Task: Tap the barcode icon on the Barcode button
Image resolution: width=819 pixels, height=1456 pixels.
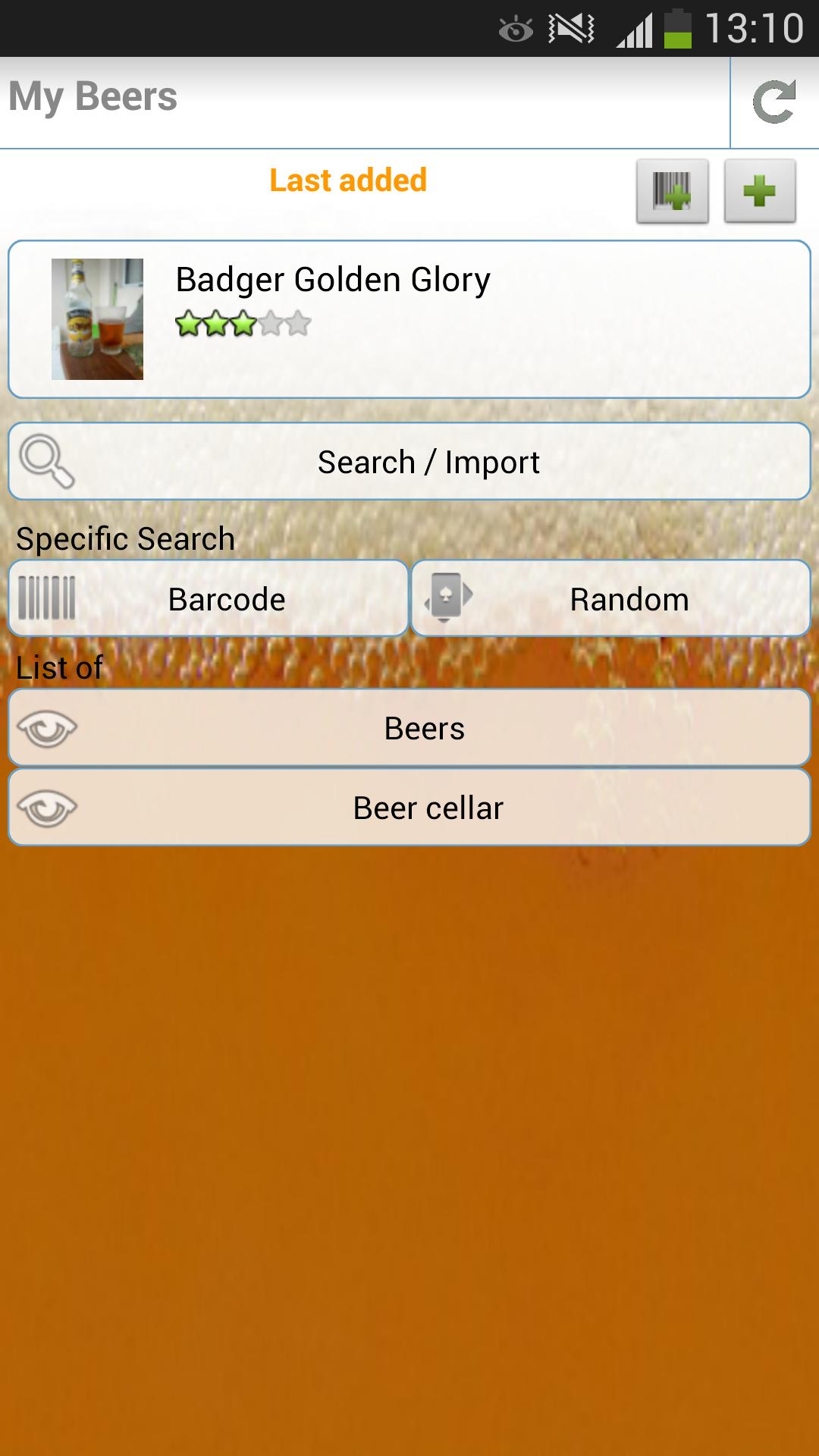Action: pyautogui.click(x=47, y=598)
